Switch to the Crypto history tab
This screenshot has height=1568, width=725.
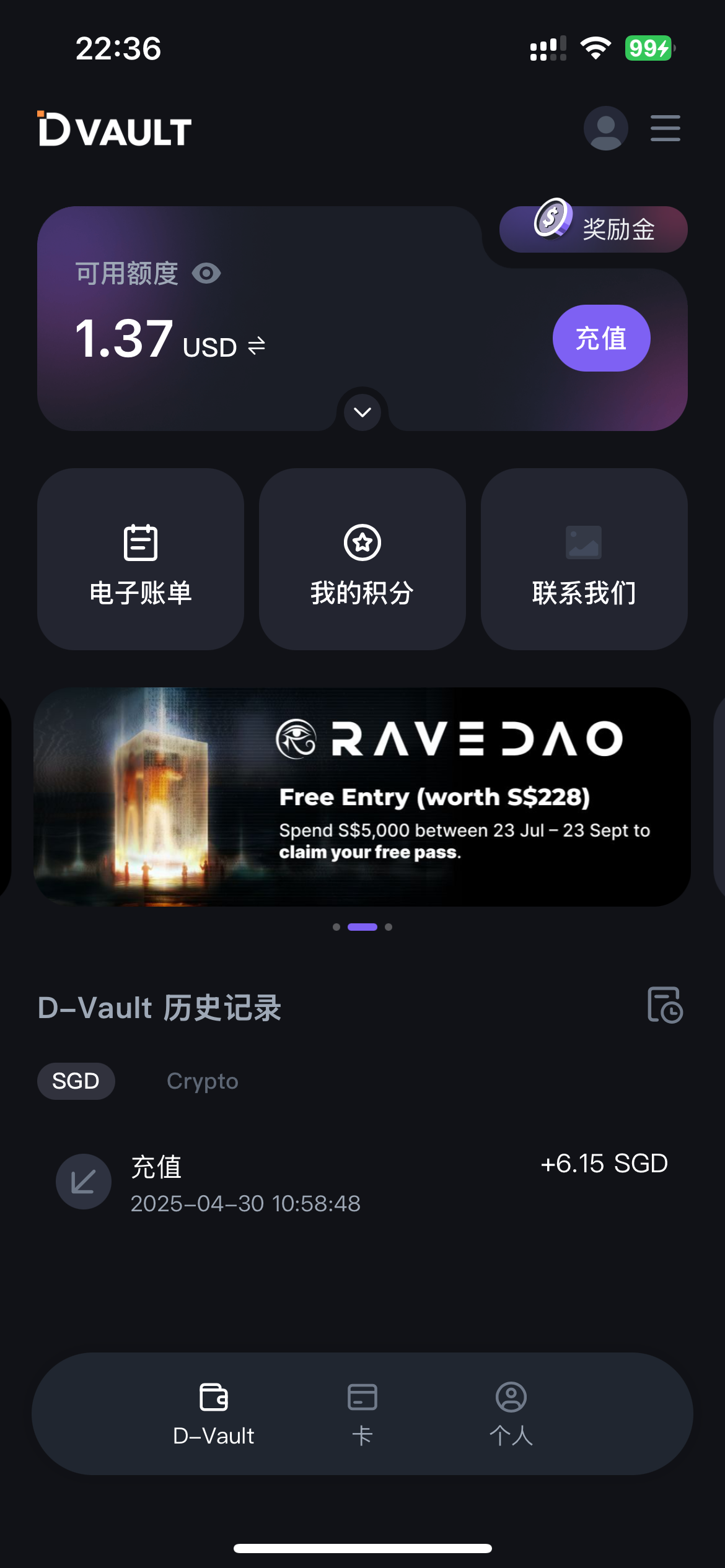point(202,1081)
